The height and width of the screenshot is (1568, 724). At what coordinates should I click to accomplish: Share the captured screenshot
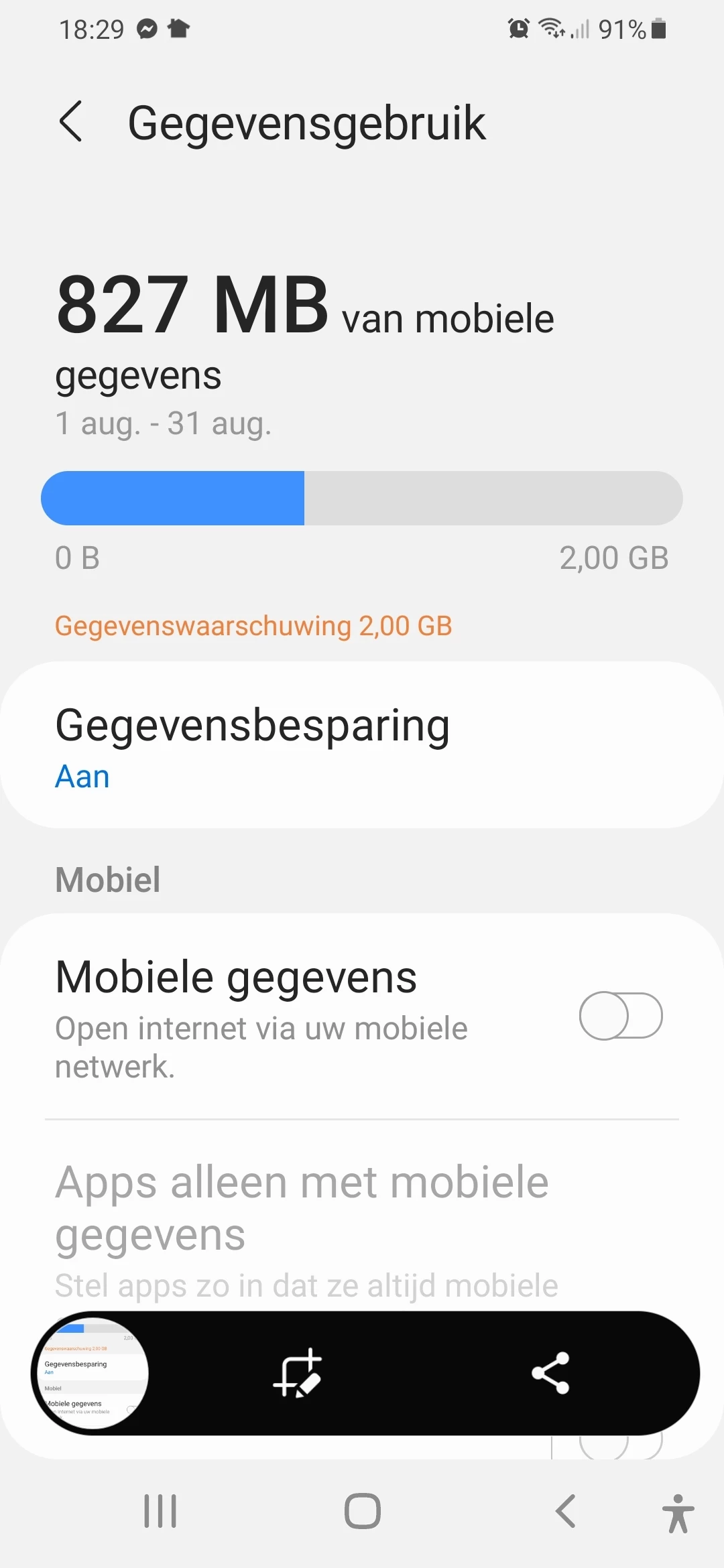click(x=550, y=1374)
